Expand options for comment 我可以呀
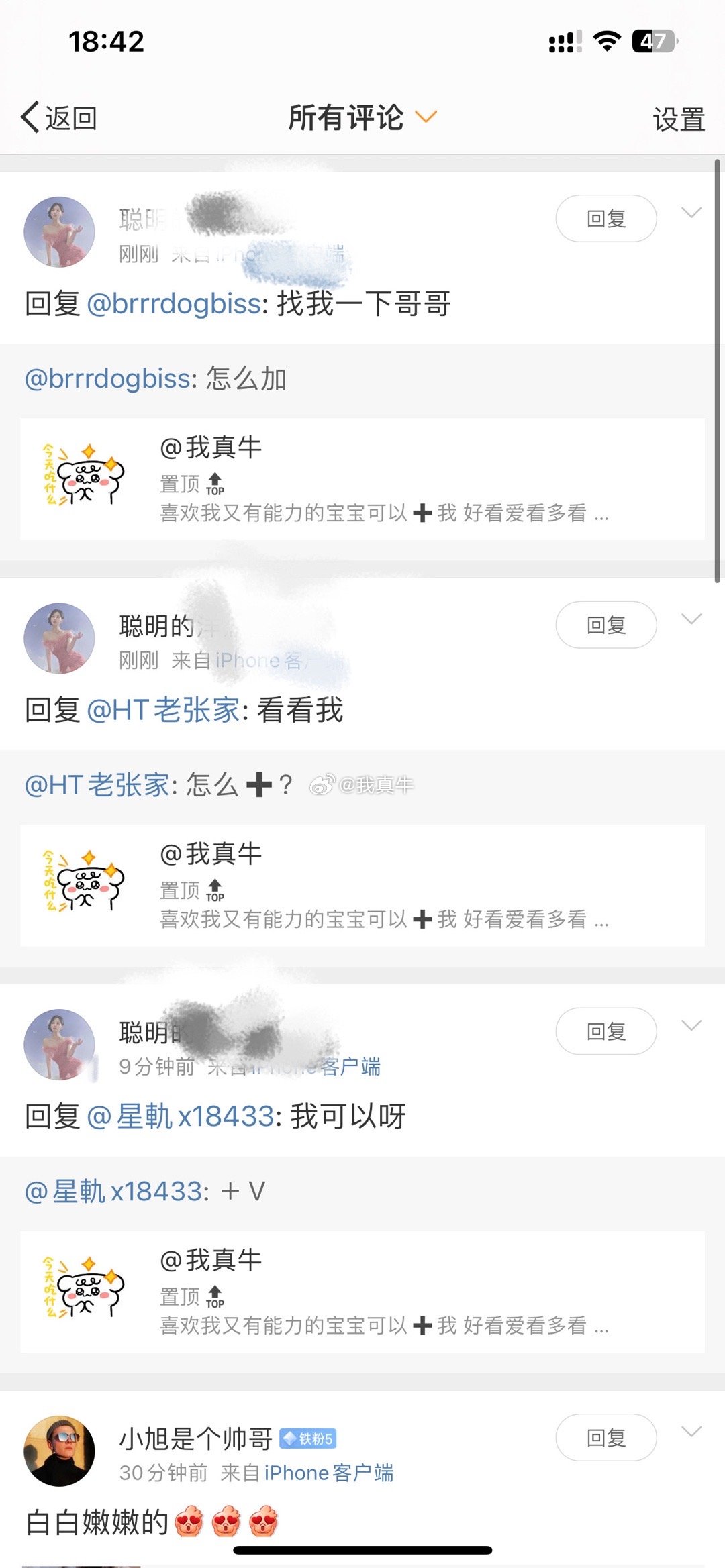This screenshot has height=1568, width=725. tap(691, 1026)
